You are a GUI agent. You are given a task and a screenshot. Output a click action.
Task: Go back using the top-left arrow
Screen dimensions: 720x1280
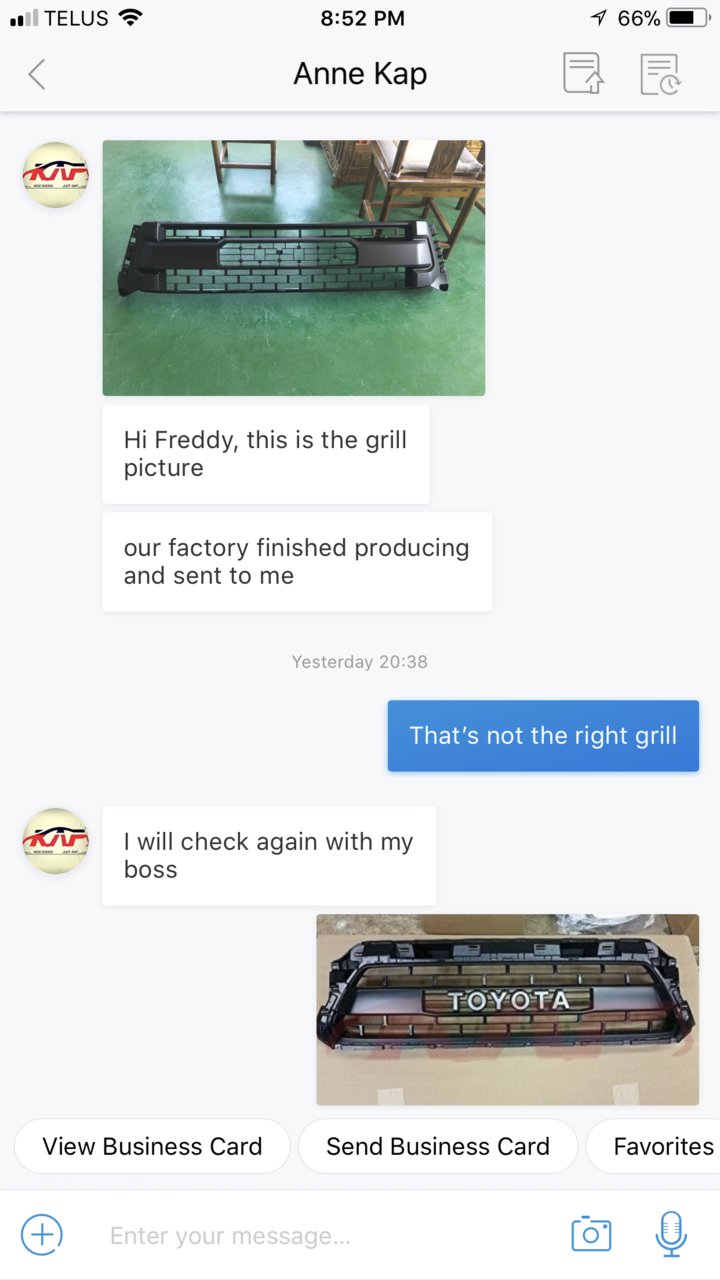[x=37, y=74]
